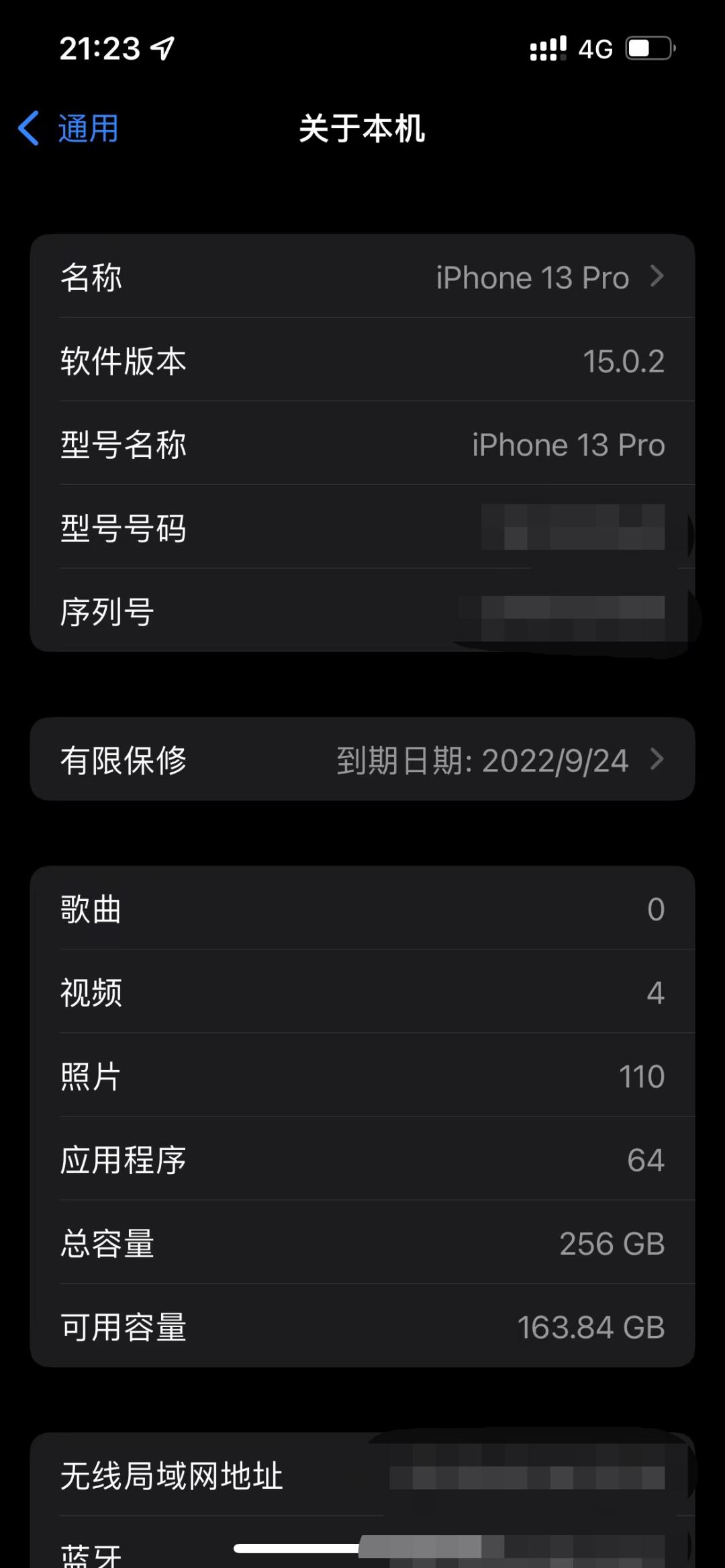Tap the 软件版本 15.0.2 row
The image size is (725, 1568).
tap(362, 360)
